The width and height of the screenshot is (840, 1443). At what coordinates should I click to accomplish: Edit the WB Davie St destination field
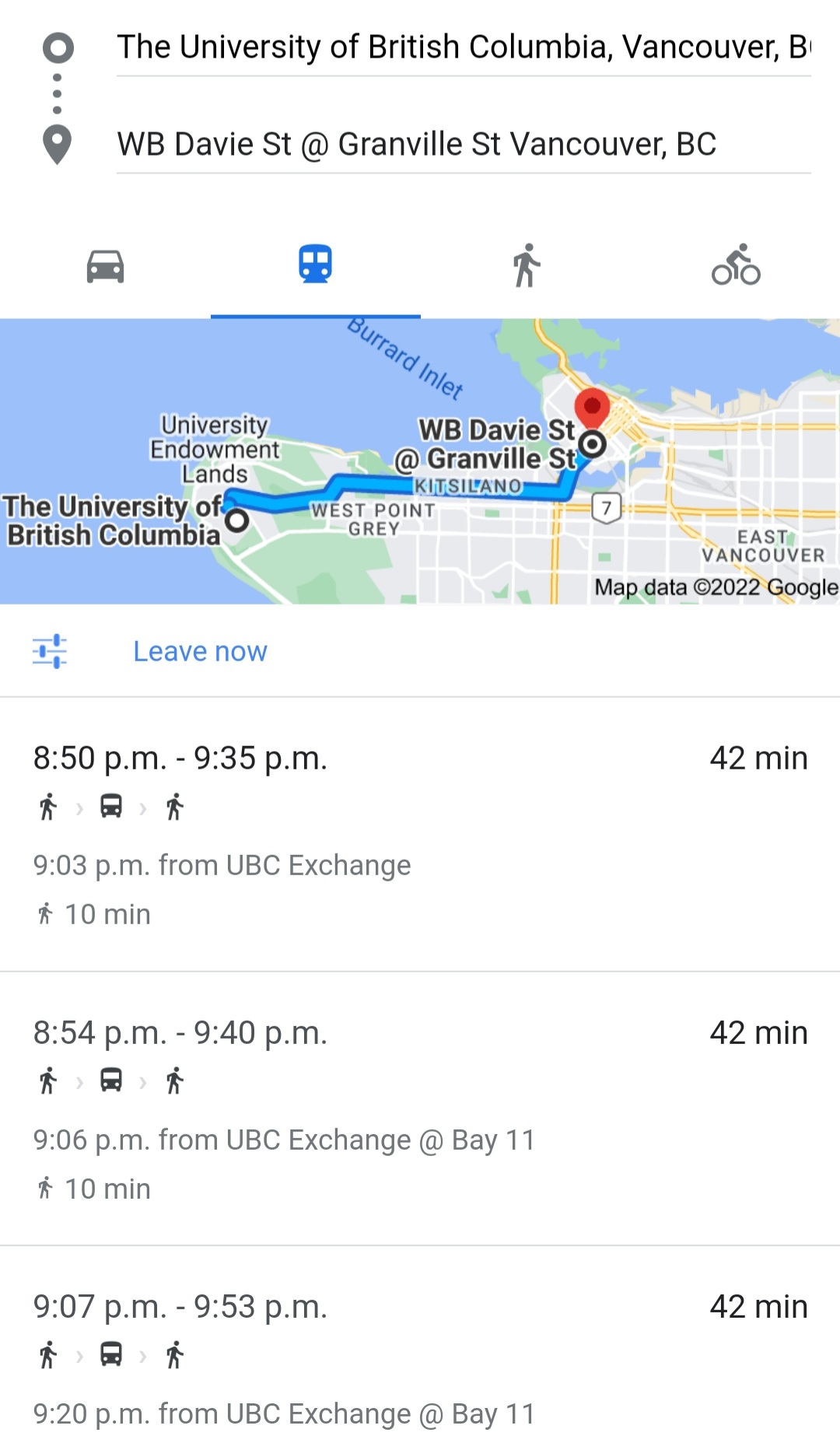[463, 145]
